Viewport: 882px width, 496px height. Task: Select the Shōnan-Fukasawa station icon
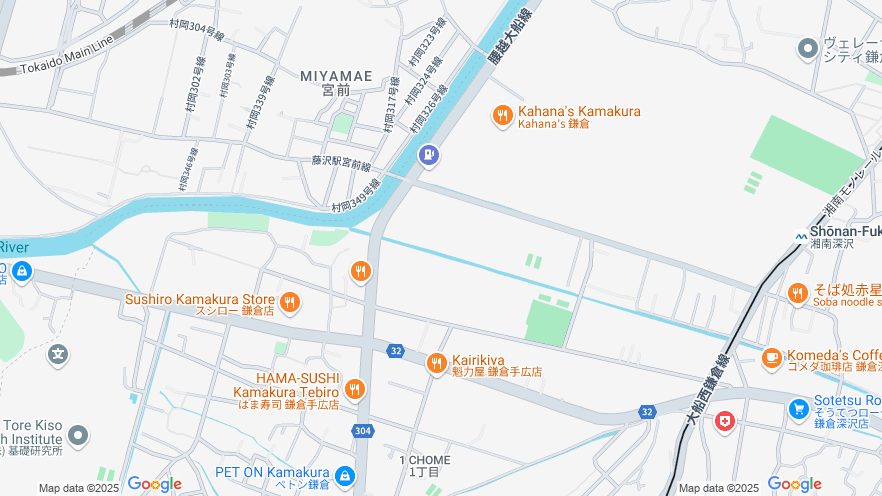[800, 237]
